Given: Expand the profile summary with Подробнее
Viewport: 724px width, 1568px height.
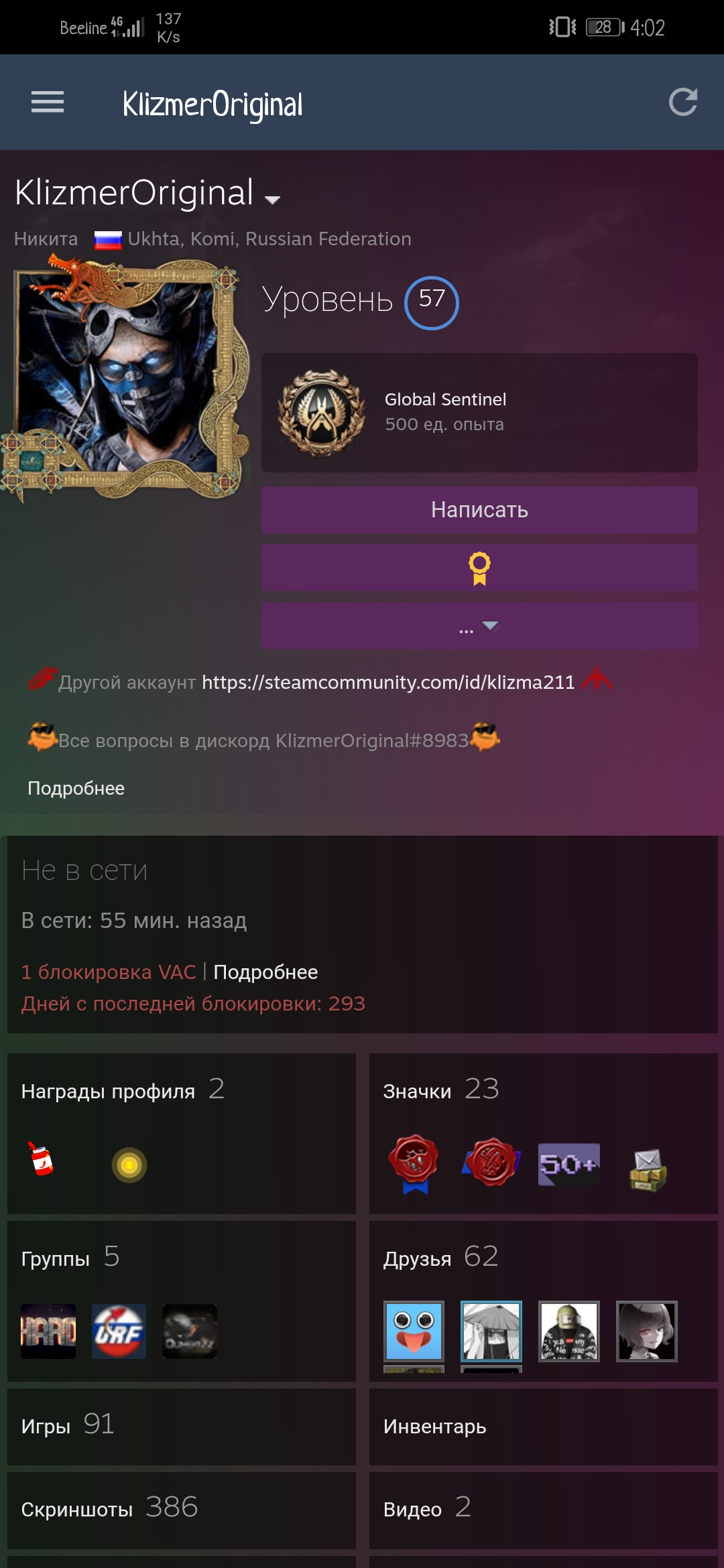Looking at the screenshot, I should click(x=76, y=788).
